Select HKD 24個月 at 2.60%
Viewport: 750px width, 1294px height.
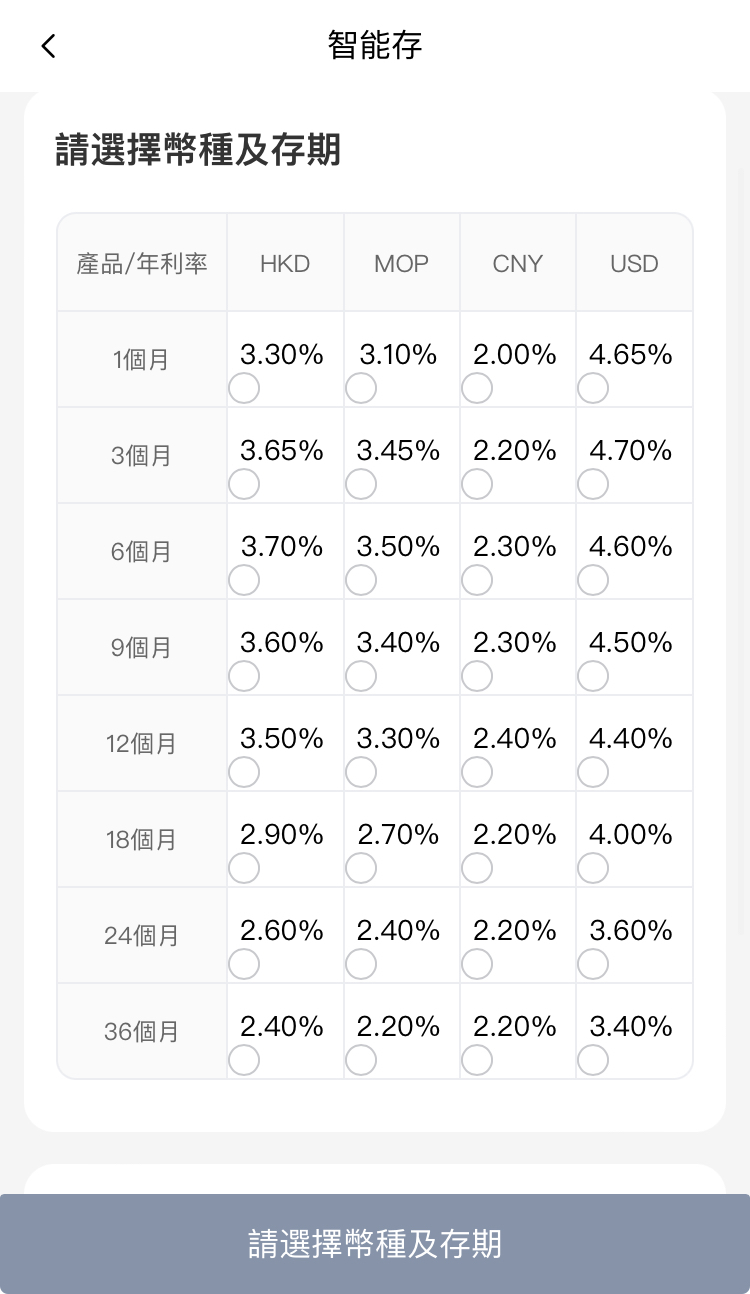click(244, 964)
